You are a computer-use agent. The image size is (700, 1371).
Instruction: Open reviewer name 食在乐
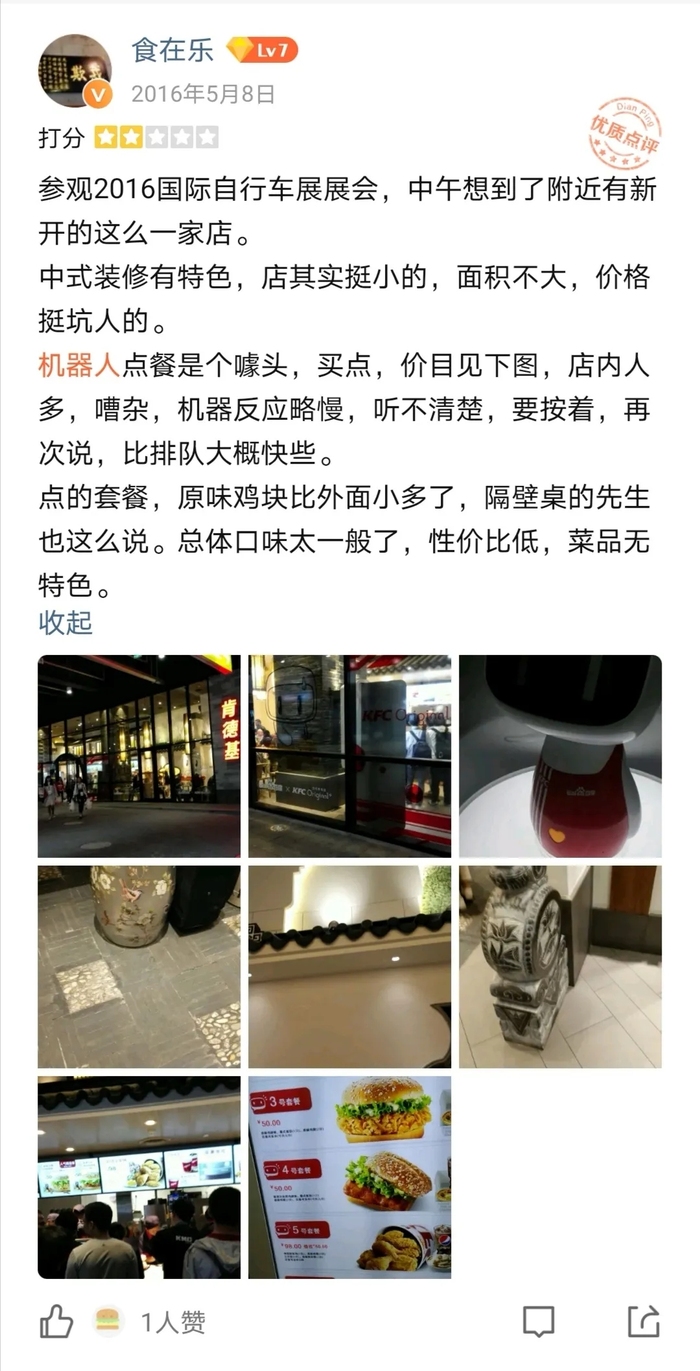click(x=172, y=50)
